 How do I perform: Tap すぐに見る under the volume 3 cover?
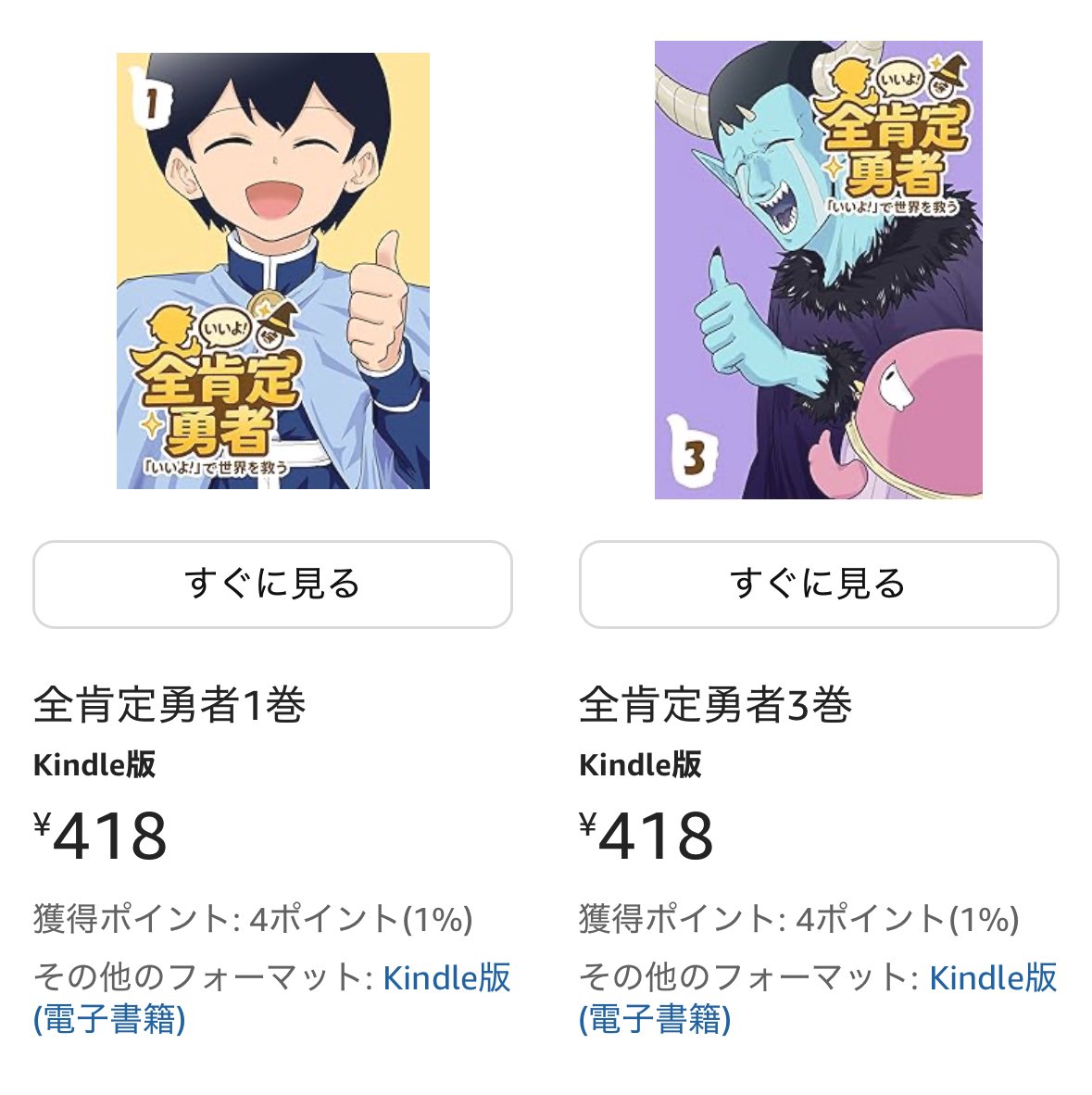click(x=818, y=585)
